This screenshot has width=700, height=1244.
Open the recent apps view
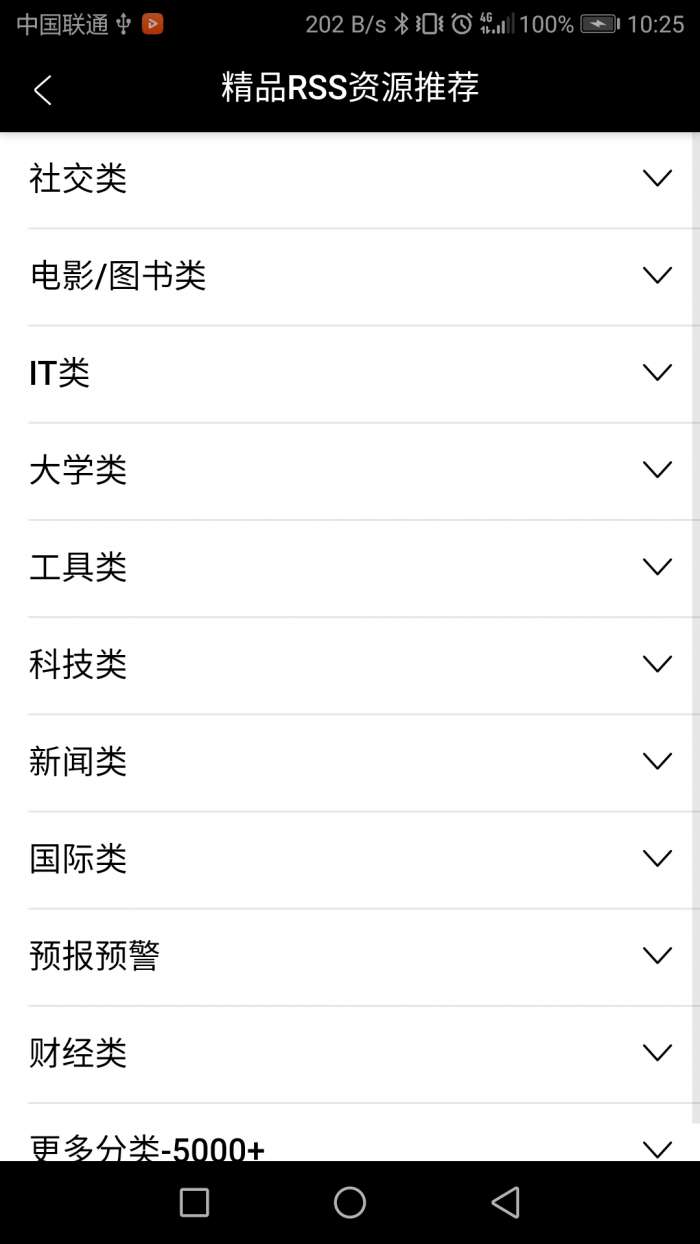tap(194, 1202)
